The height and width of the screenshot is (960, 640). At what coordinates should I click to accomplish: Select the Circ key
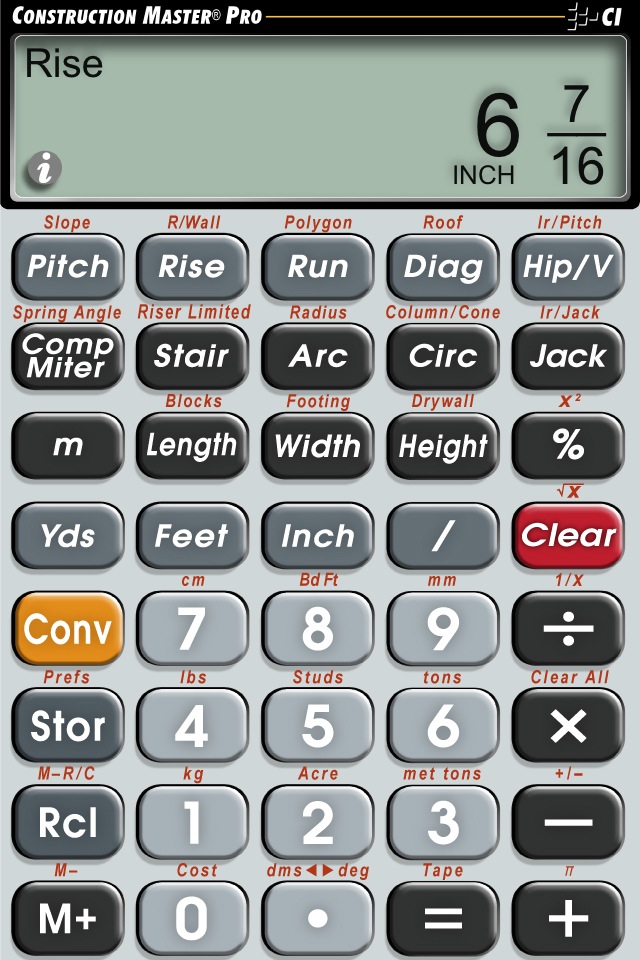(x=443, y=356)
